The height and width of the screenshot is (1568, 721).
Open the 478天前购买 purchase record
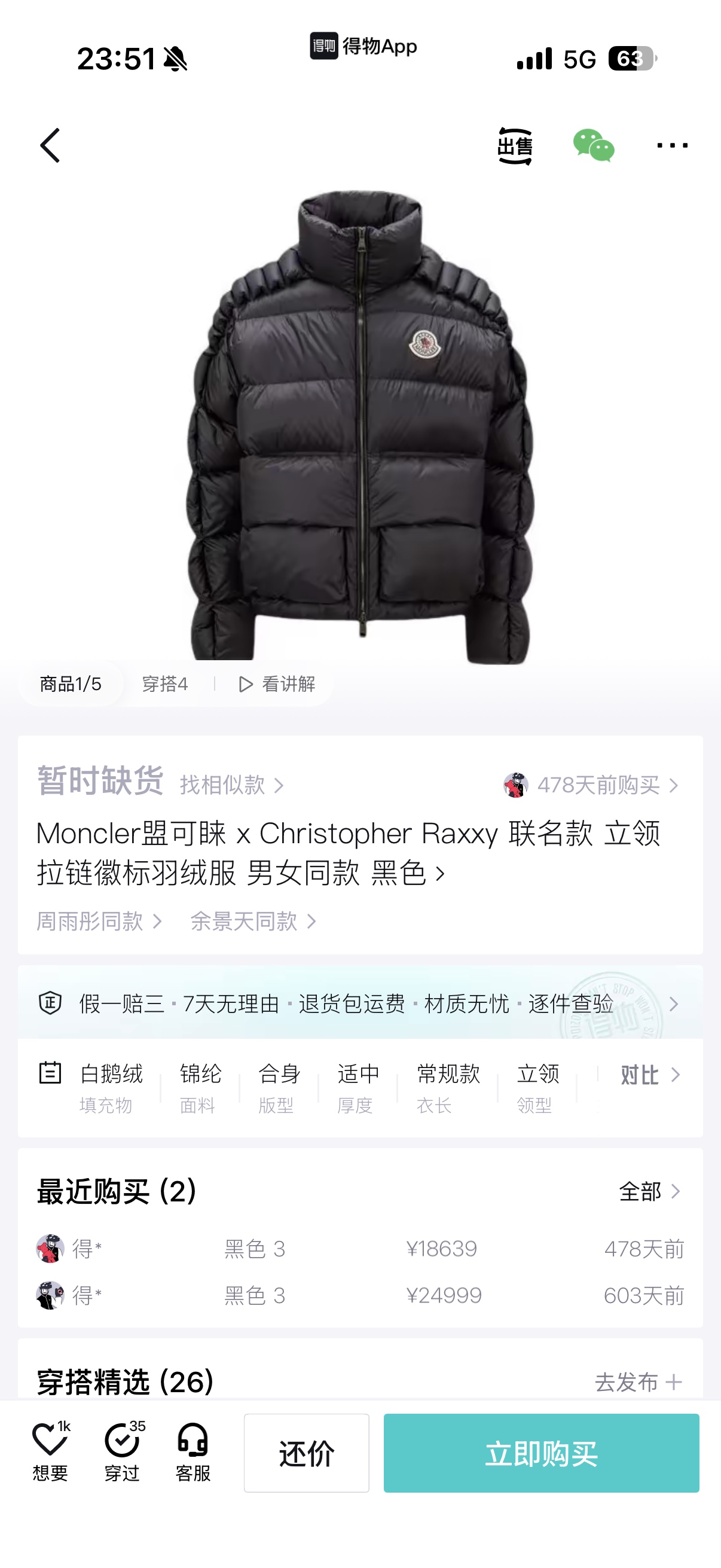(591, 785)
